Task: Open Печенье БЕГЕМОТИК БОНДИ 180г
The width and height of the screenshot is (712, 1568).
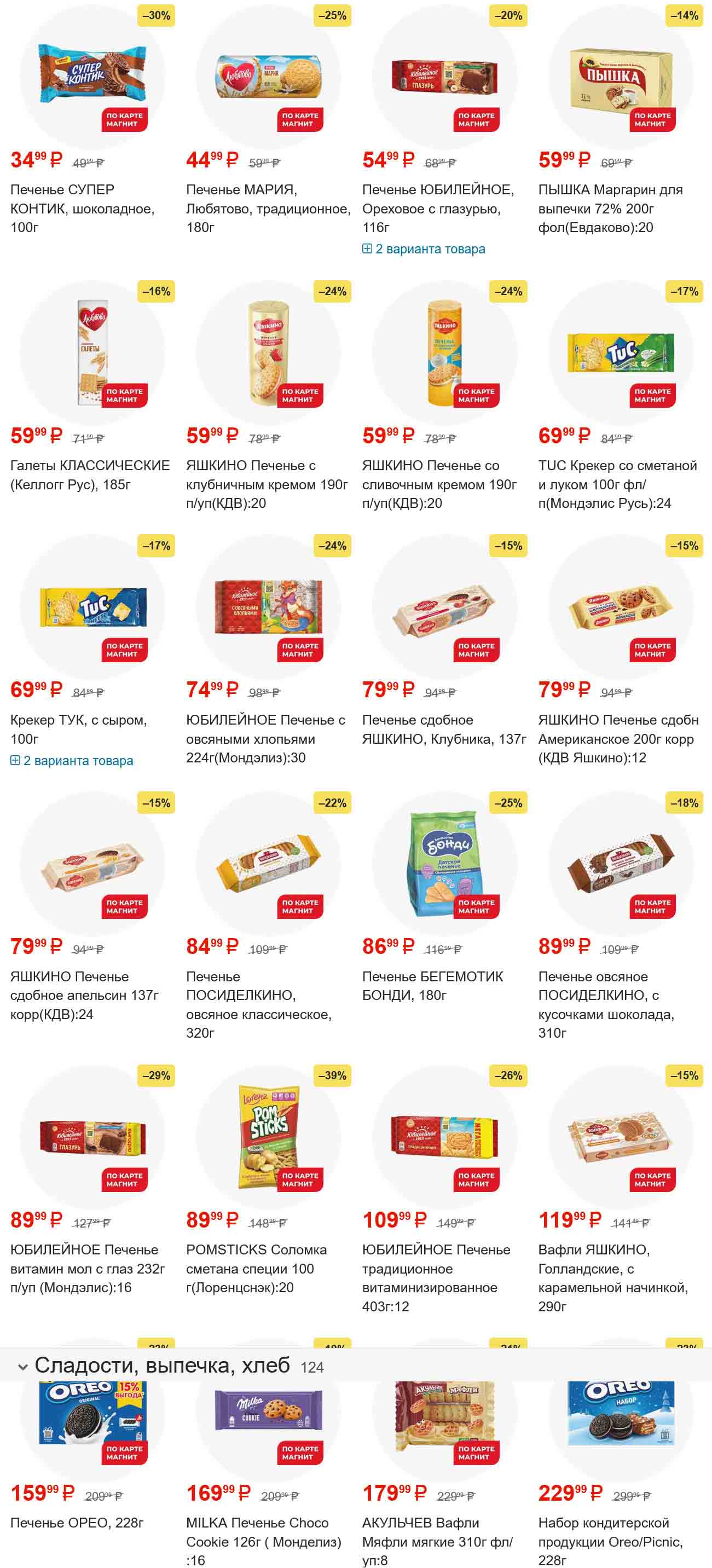Action: point(432,986)
